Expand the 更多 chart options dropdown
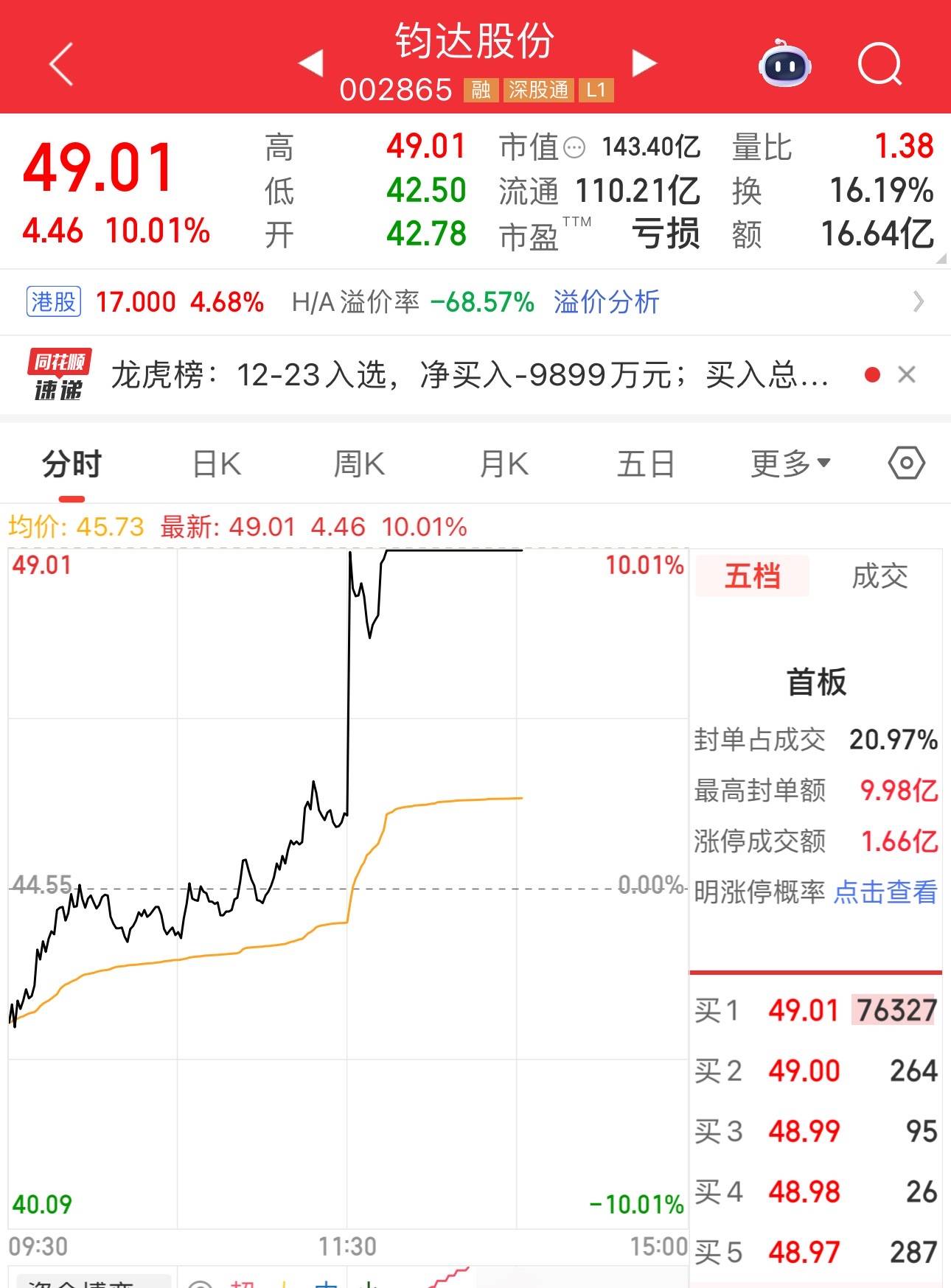Viewport: 951px width, 1288px height. click(790, 464)
